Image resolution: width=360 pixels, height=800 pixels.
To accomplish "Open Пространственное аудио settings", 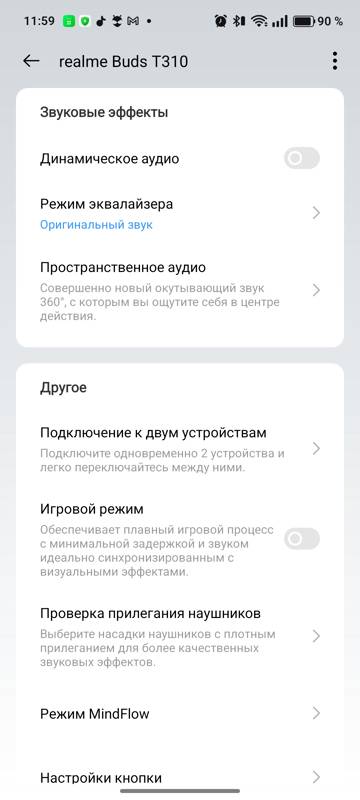I will point(180,290).
